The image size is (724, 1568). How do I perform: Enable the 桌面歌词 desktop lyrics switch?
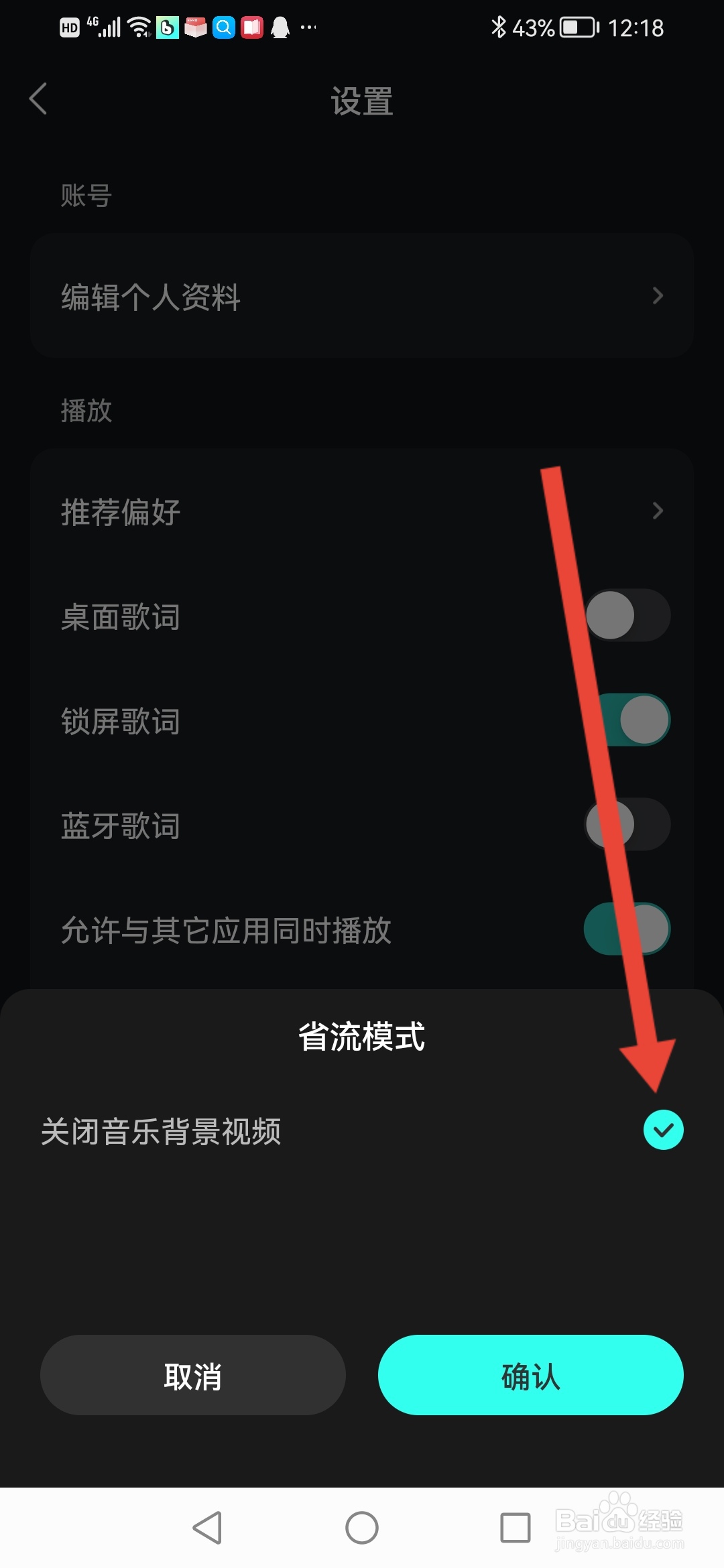[629, 616]
